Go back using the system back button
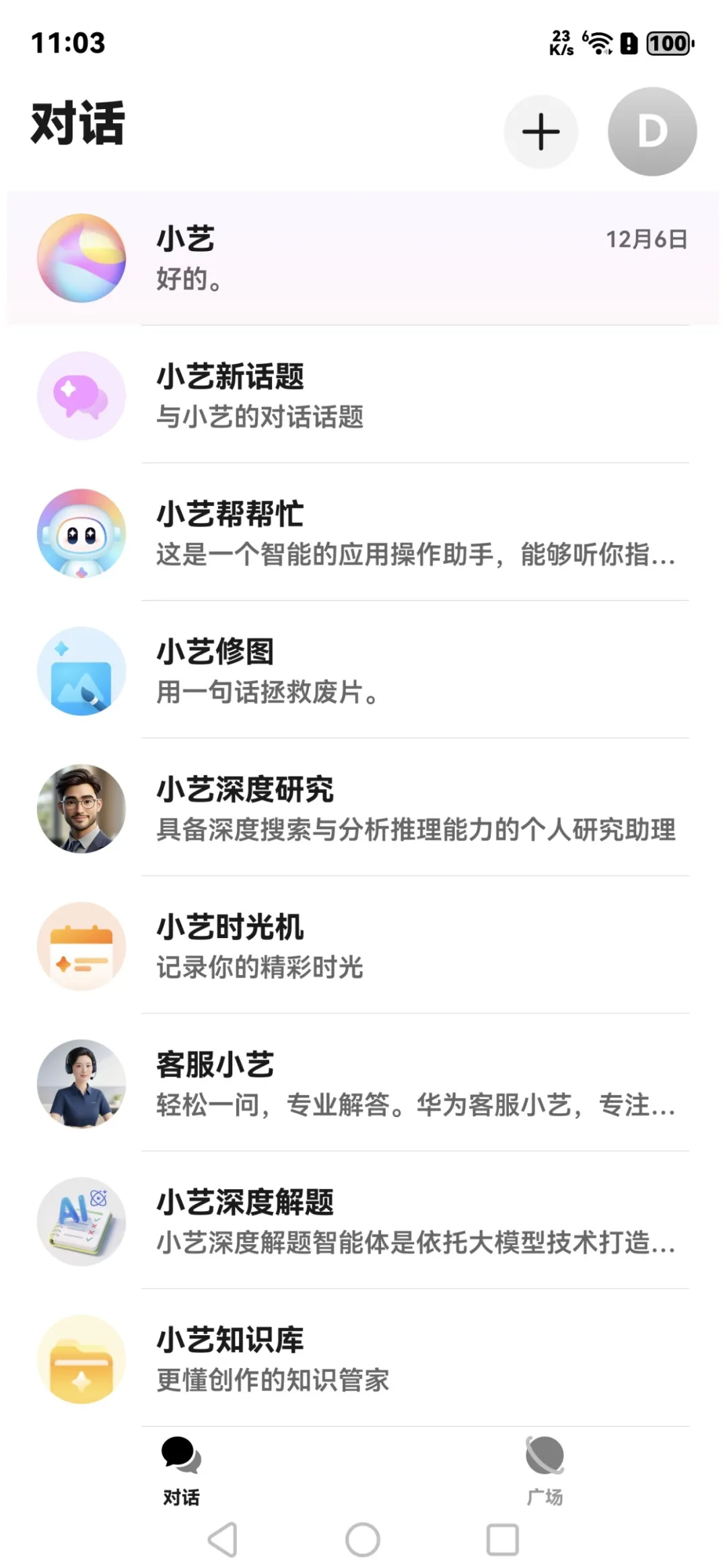The image size is (727, 1568). (x=223, y=1540)
